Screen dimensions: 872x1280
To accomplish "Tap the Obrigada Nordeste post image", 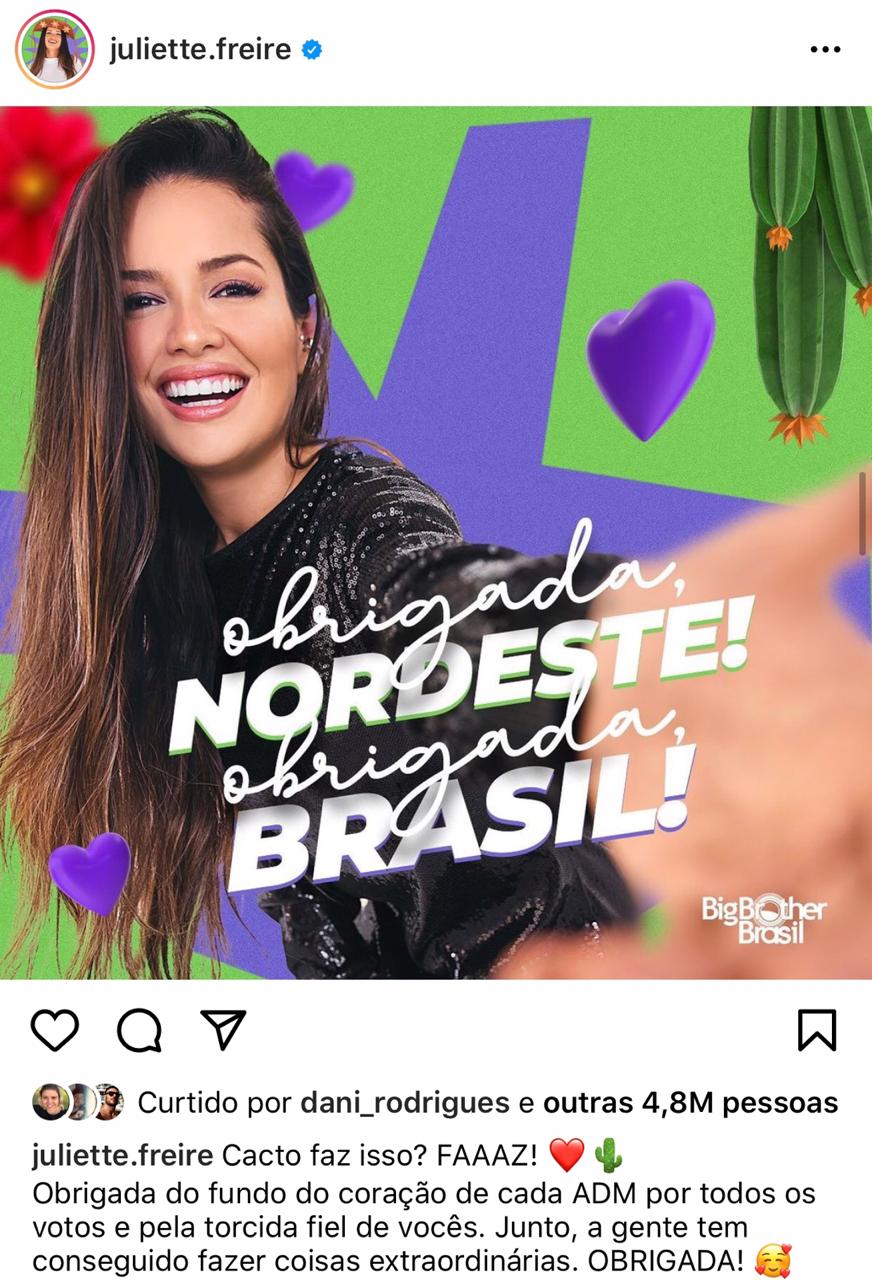I will (436, 542).
